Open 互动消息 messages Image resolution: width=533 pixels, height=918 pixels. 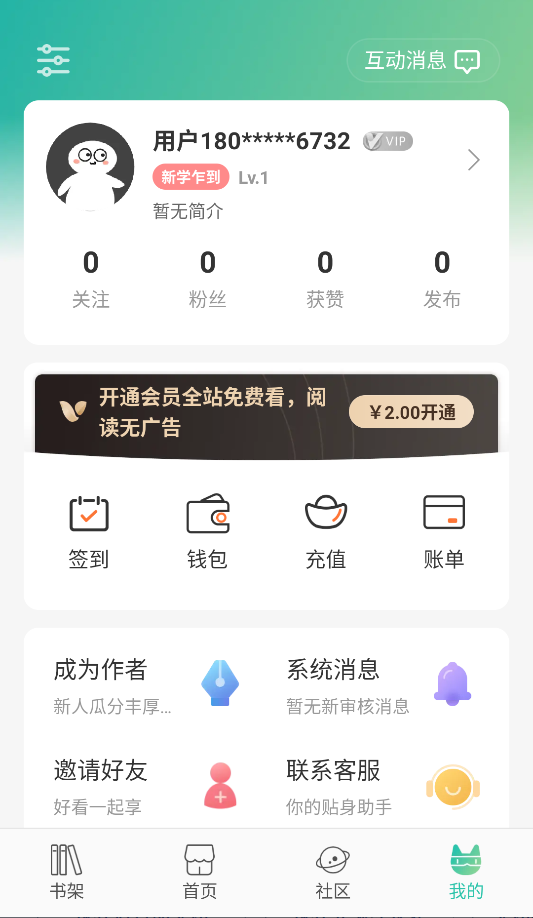pyautogui.click(x=423, y=60)
